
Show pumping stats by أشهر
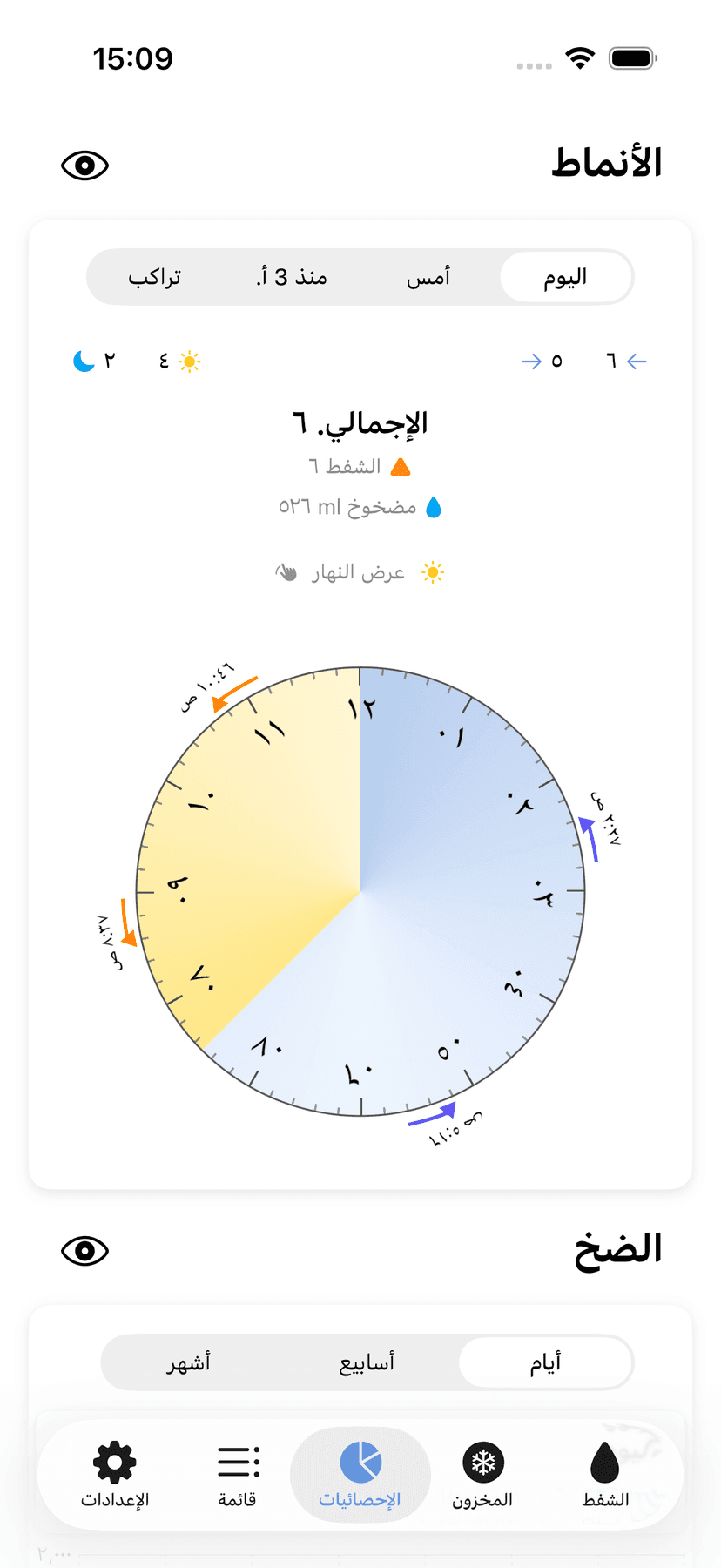coord(189,1362)
